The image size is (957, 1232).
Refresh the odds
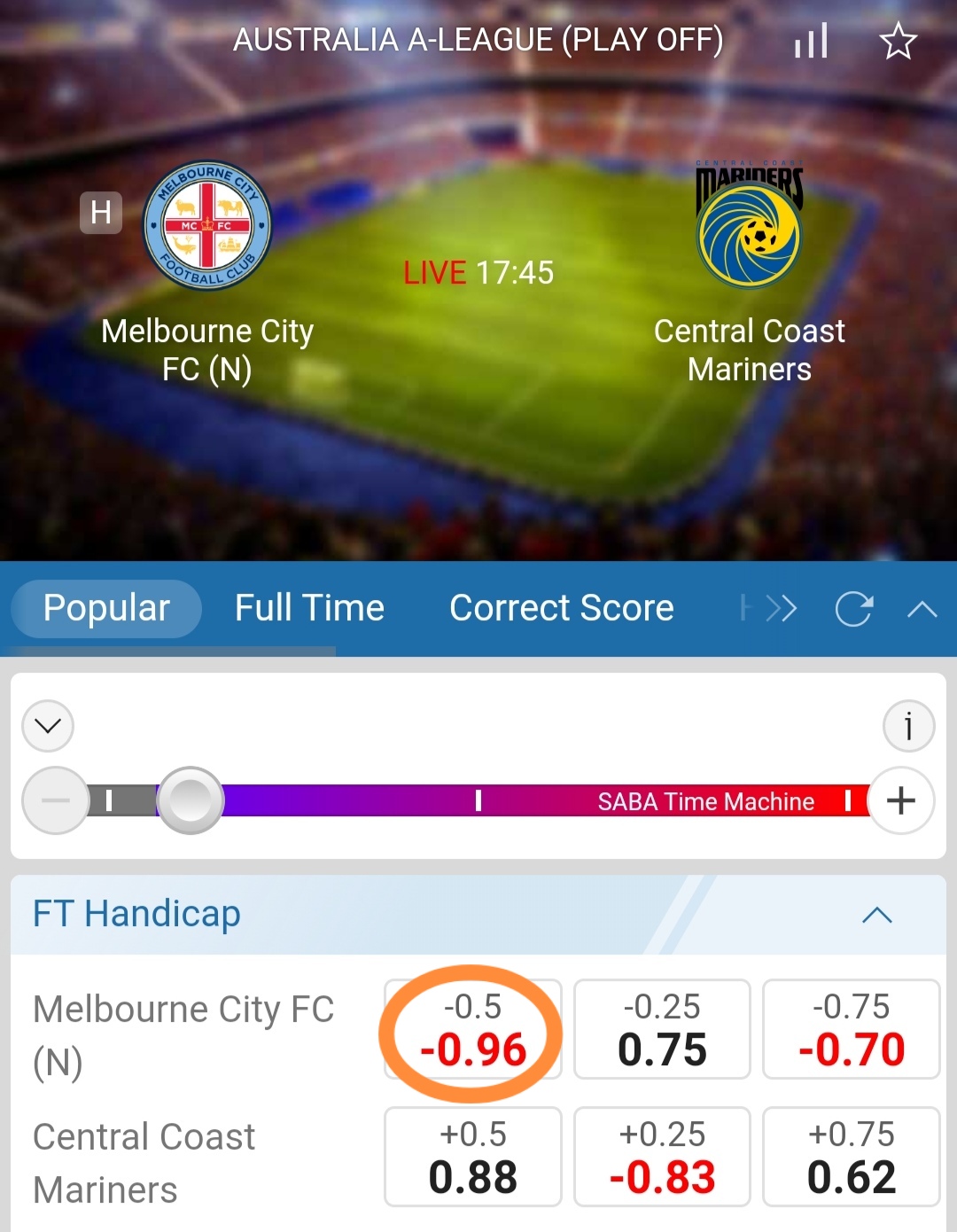pyautogui.click(x=854, y=609)
